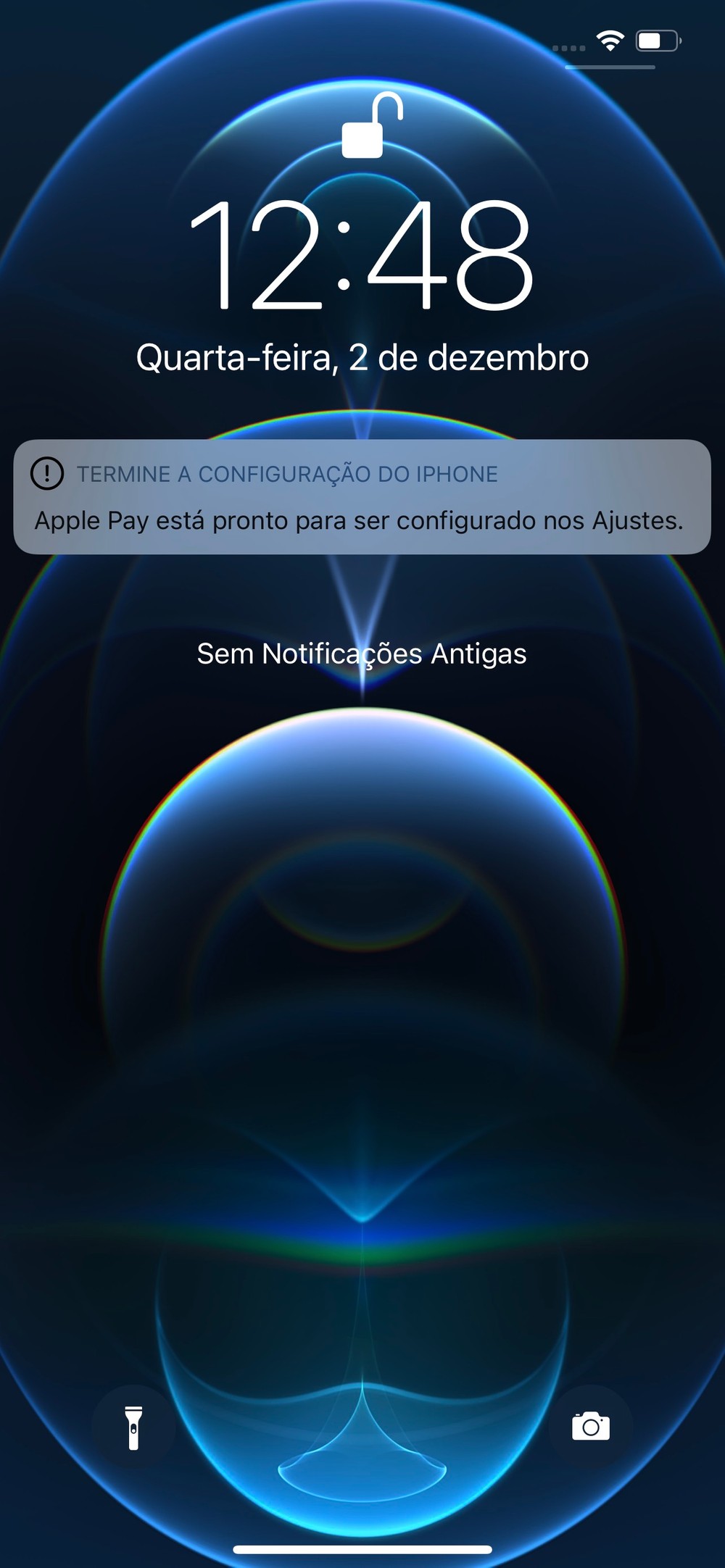Open the Apple Pay setup notification

362,497
